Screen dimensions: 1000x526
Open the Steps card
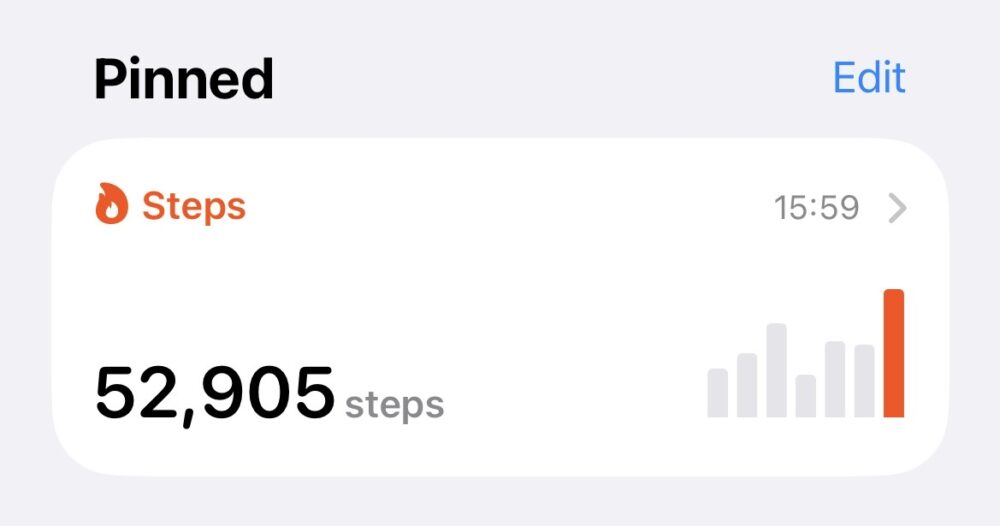click(500, 307)
